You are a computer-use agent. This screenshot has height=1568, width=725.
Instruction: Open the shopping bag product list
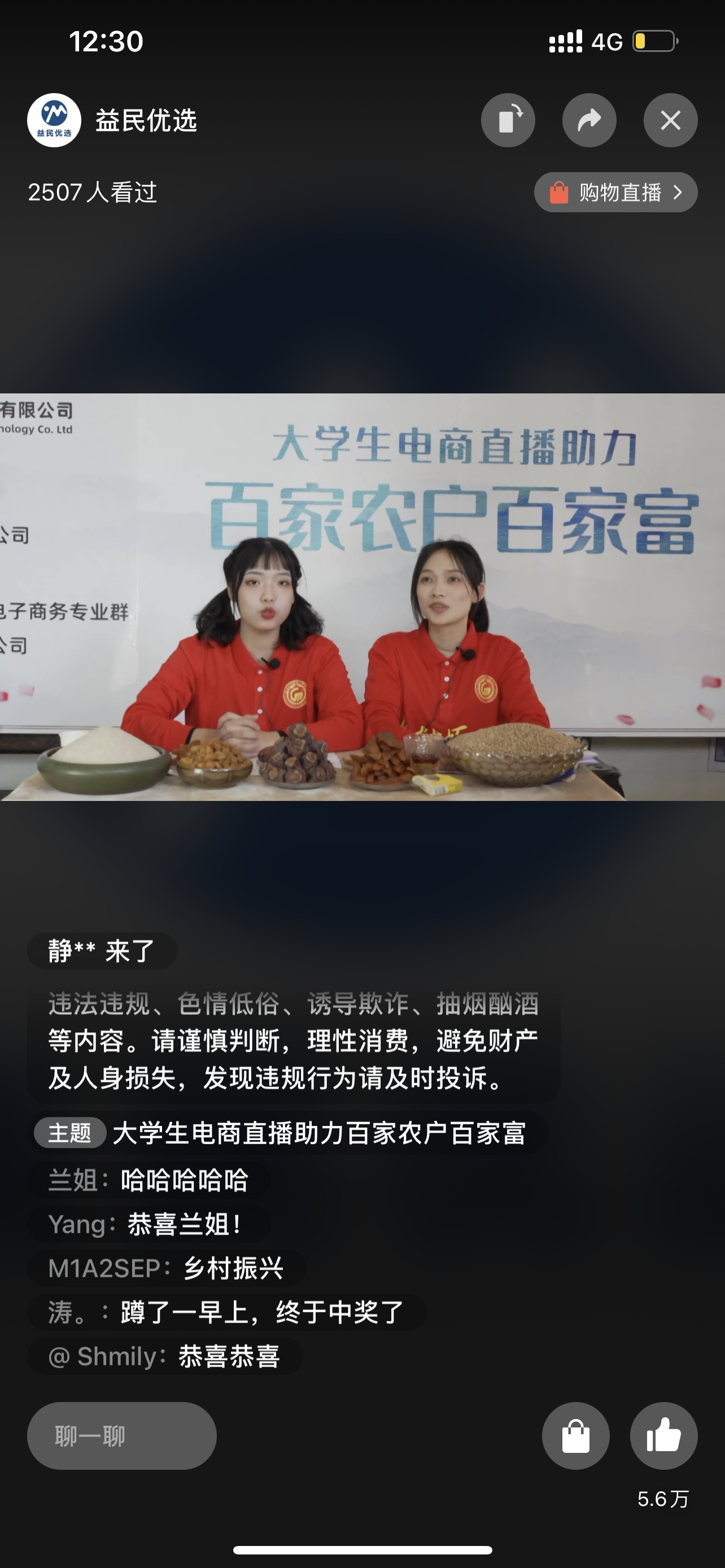click(575, 1436)
